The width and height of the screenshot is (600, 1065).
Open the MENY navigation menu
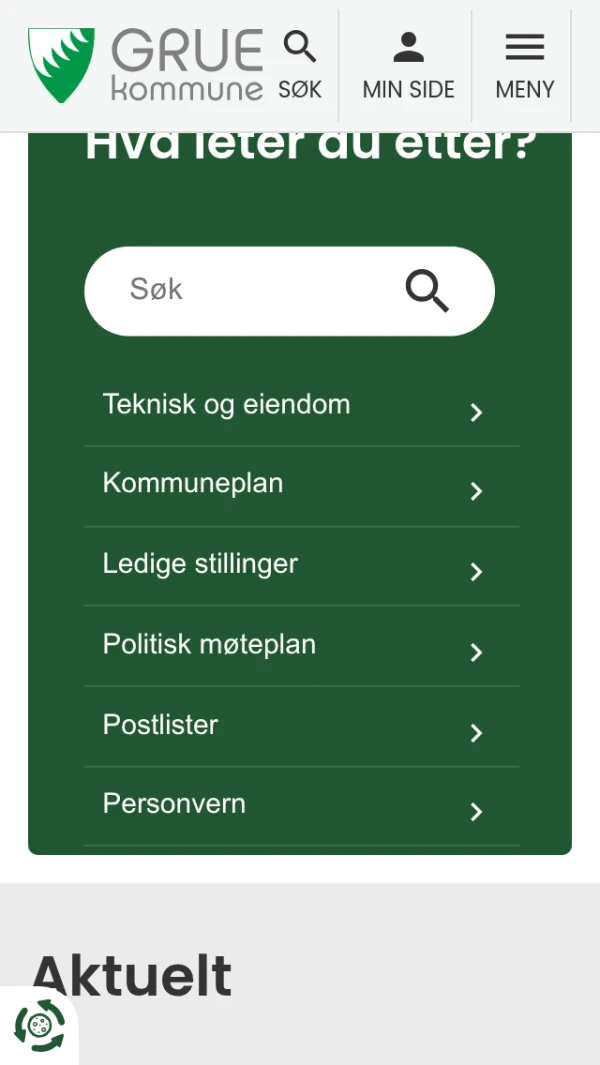(x=524, y=66)
